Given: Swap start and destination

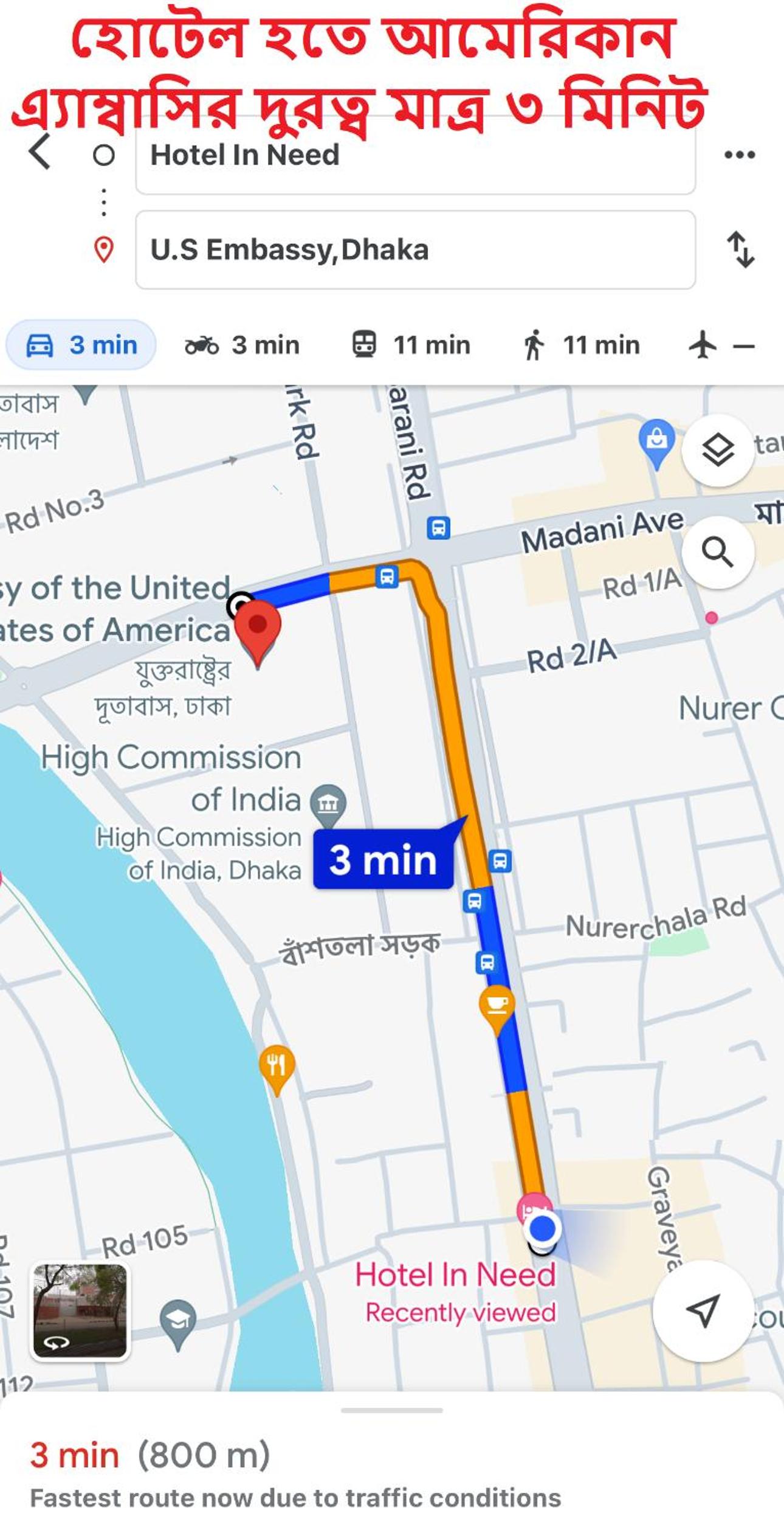Looking at the screenshot, I should point(740,250).
